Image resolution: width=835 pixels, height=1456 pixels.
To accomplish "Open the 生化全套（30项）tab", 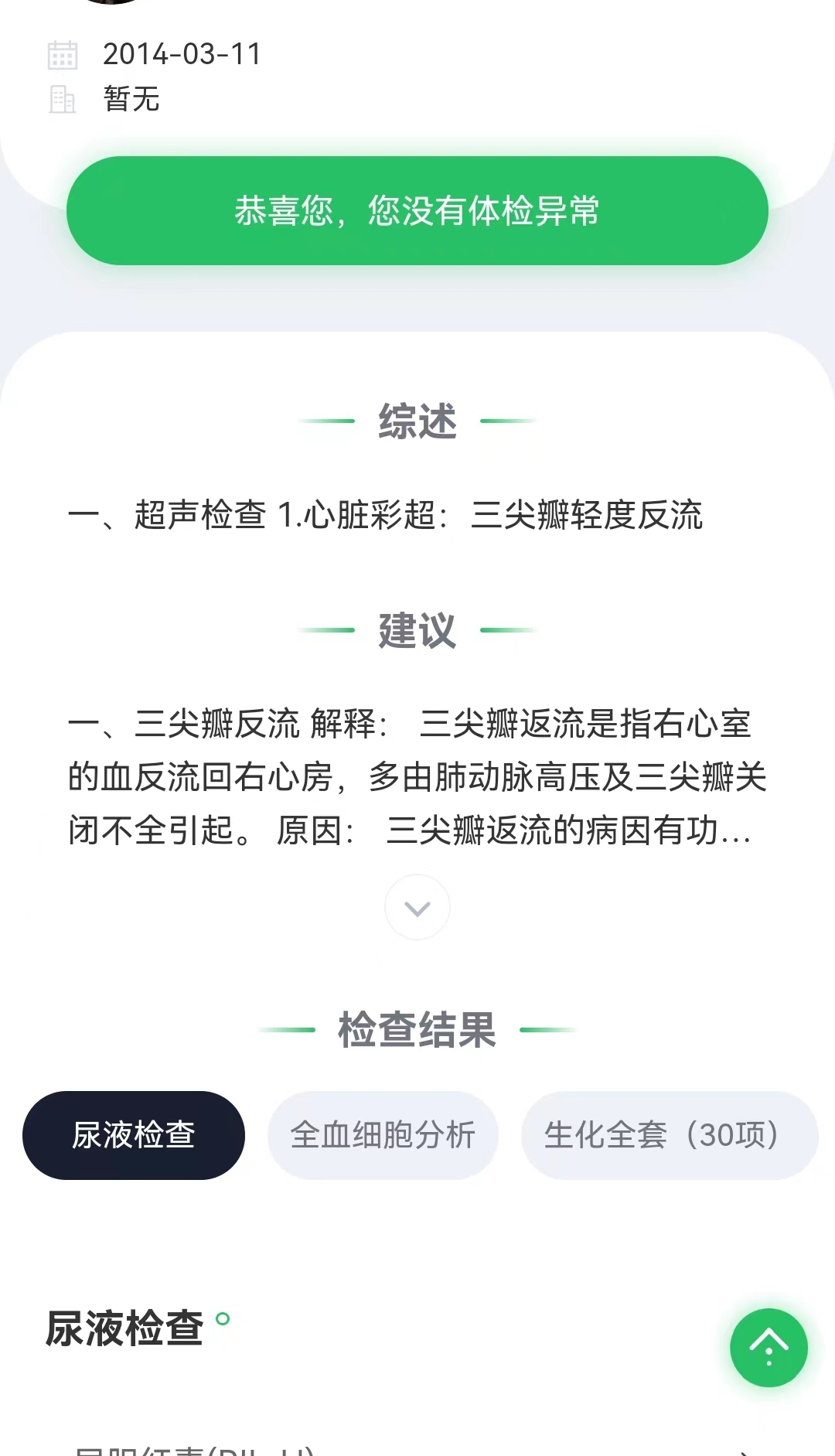I will pos(668,1135).
